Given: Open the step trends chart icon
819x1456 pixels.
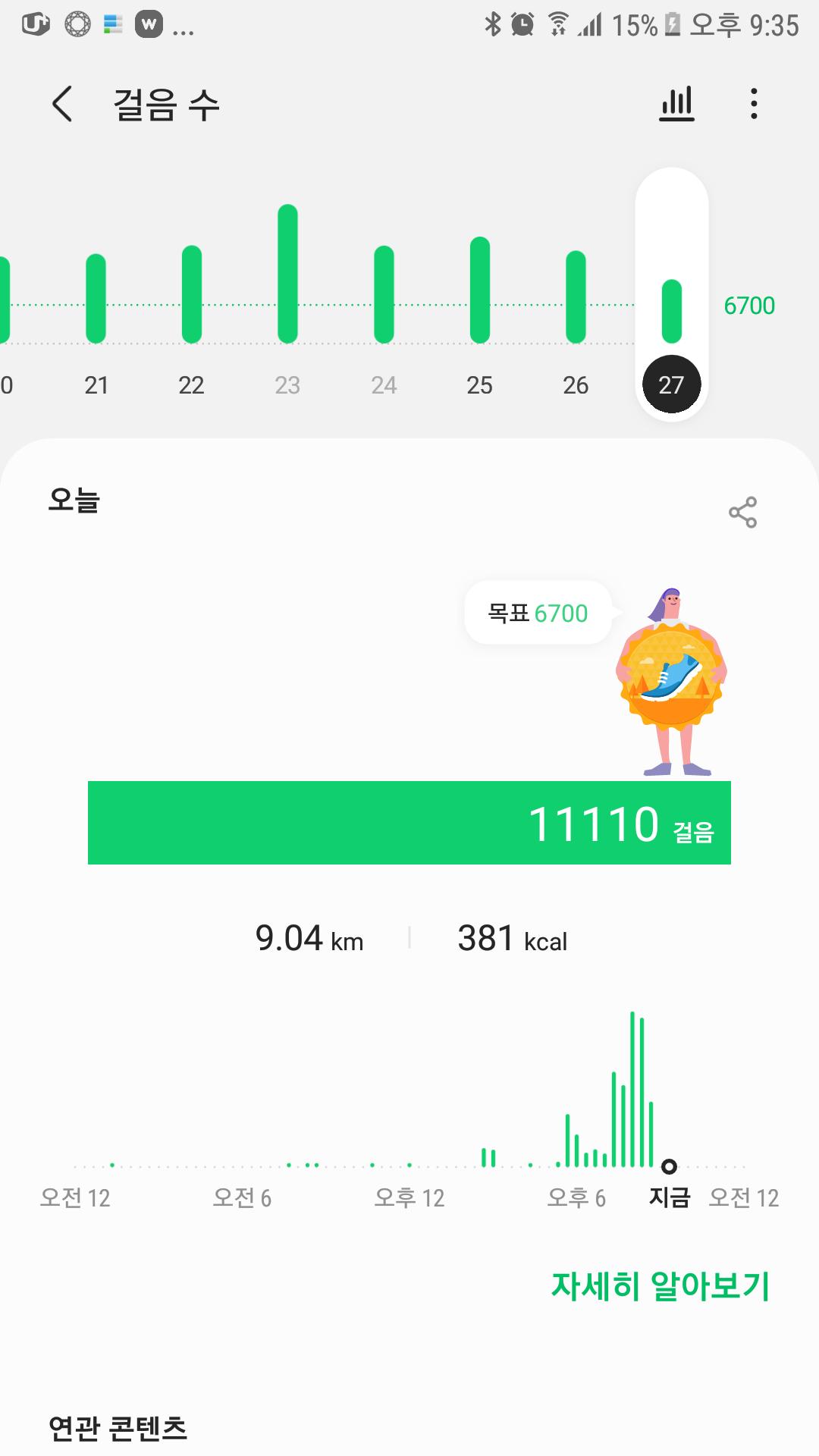Looking at the screenshot, I should (676, 104).
